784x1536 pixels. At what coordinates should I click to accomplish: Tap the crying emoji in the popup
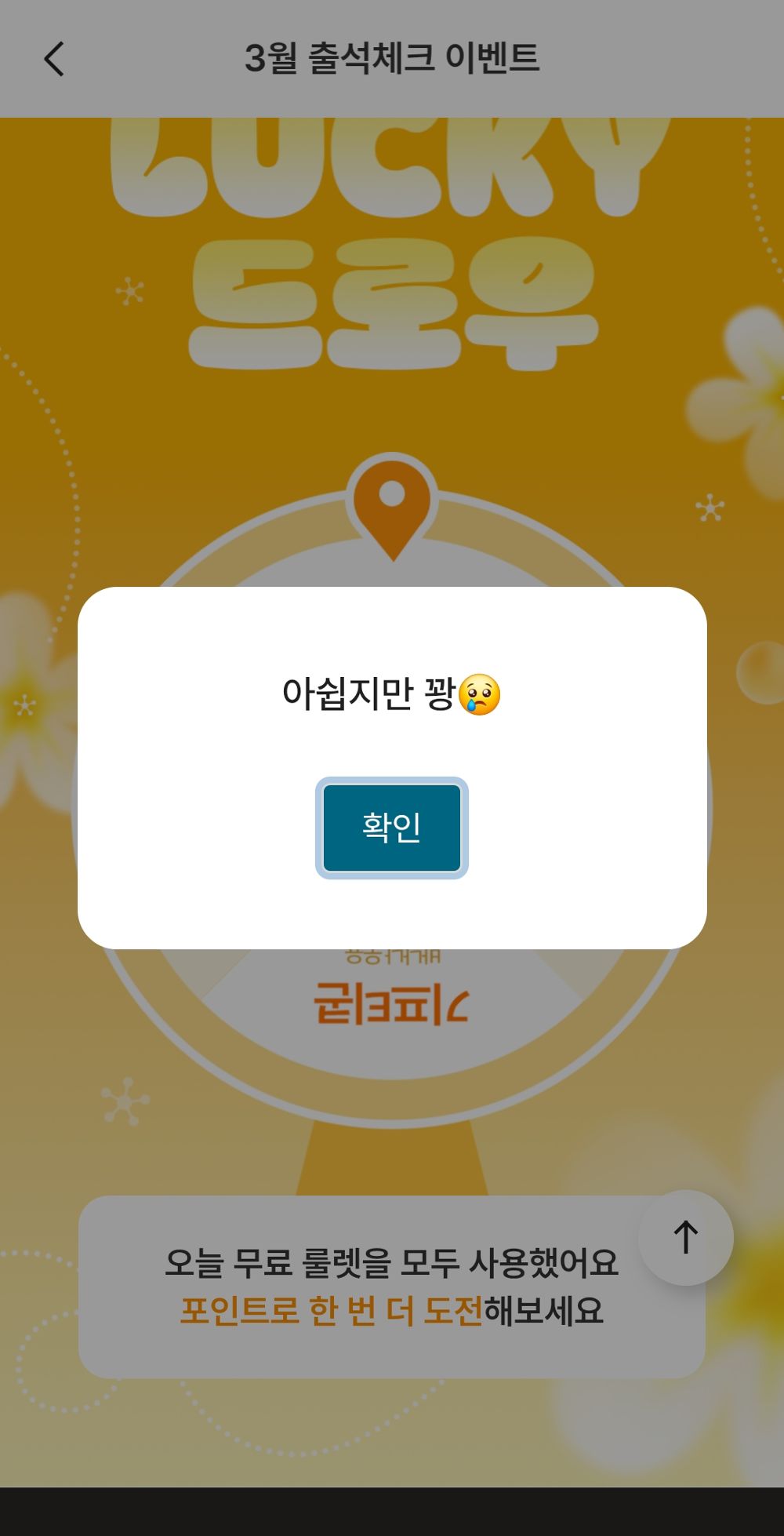click(478, 697)
